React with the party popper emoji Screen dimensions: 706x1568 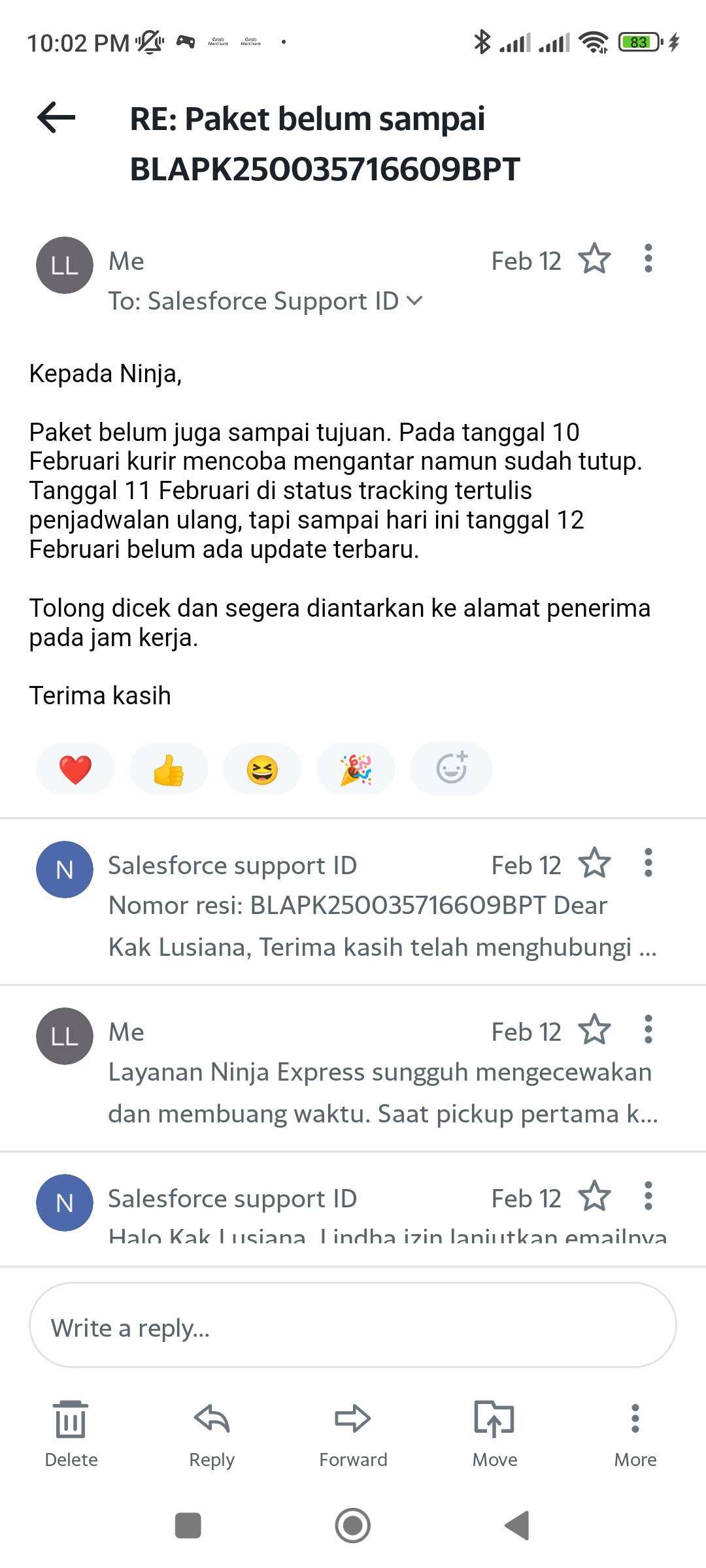pos(356,769)
